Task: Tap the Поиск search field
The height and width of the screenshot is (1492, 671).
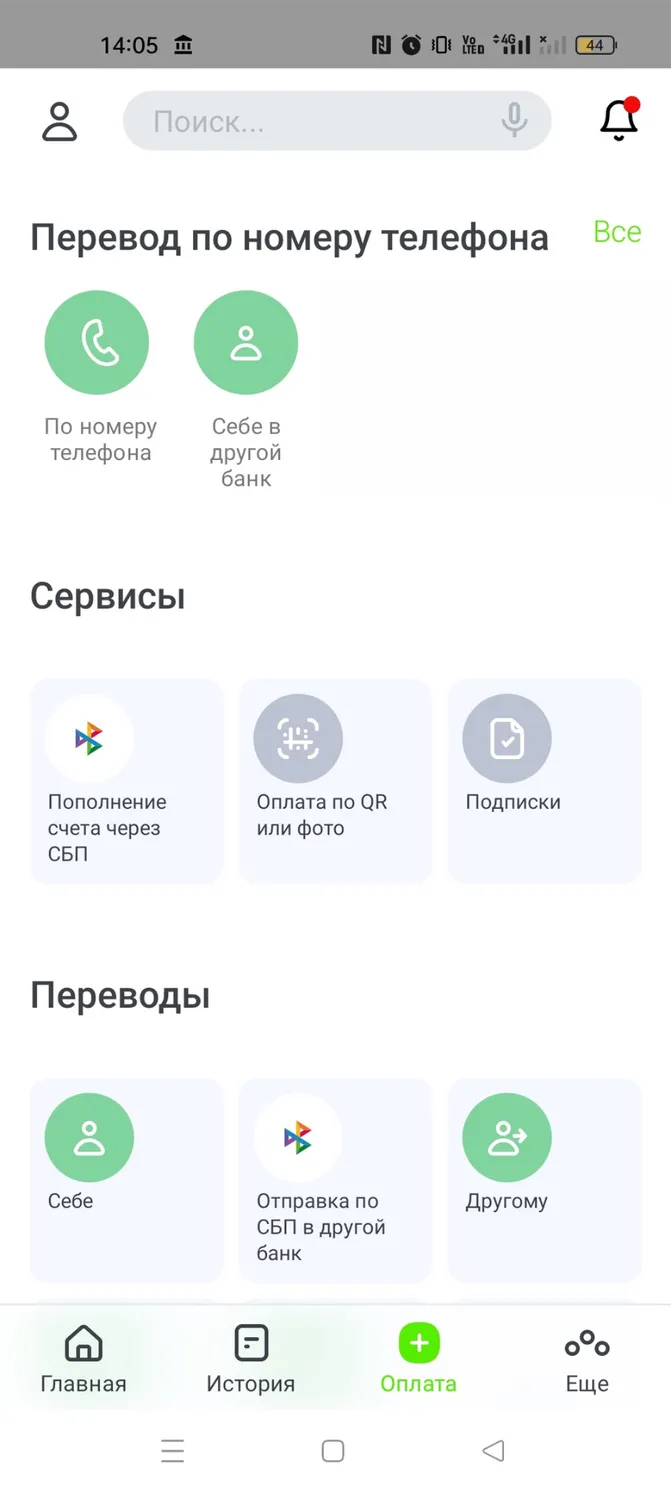Action: (x=336, y=121)
